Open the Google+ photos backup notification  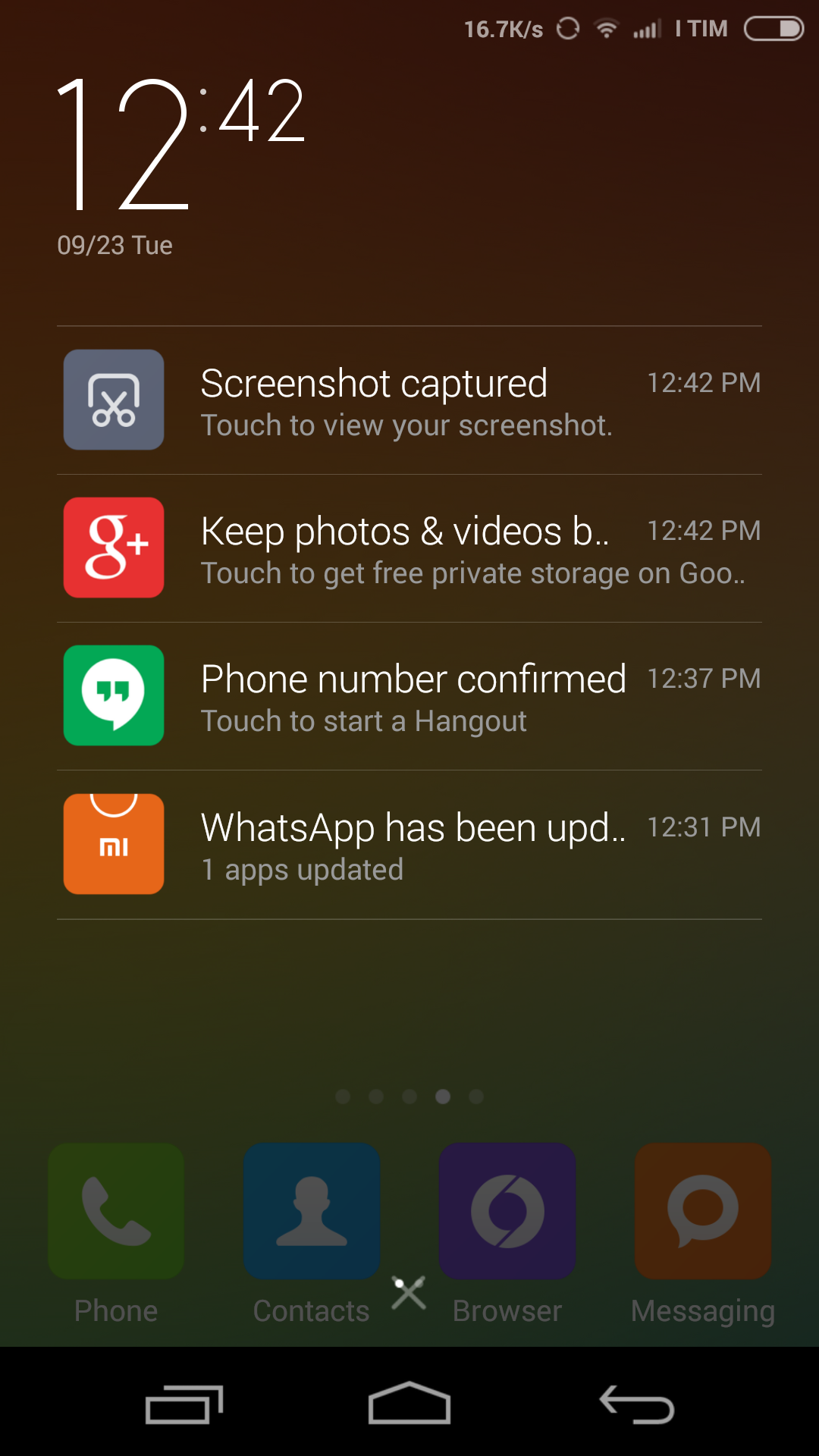tap(409, 548)
